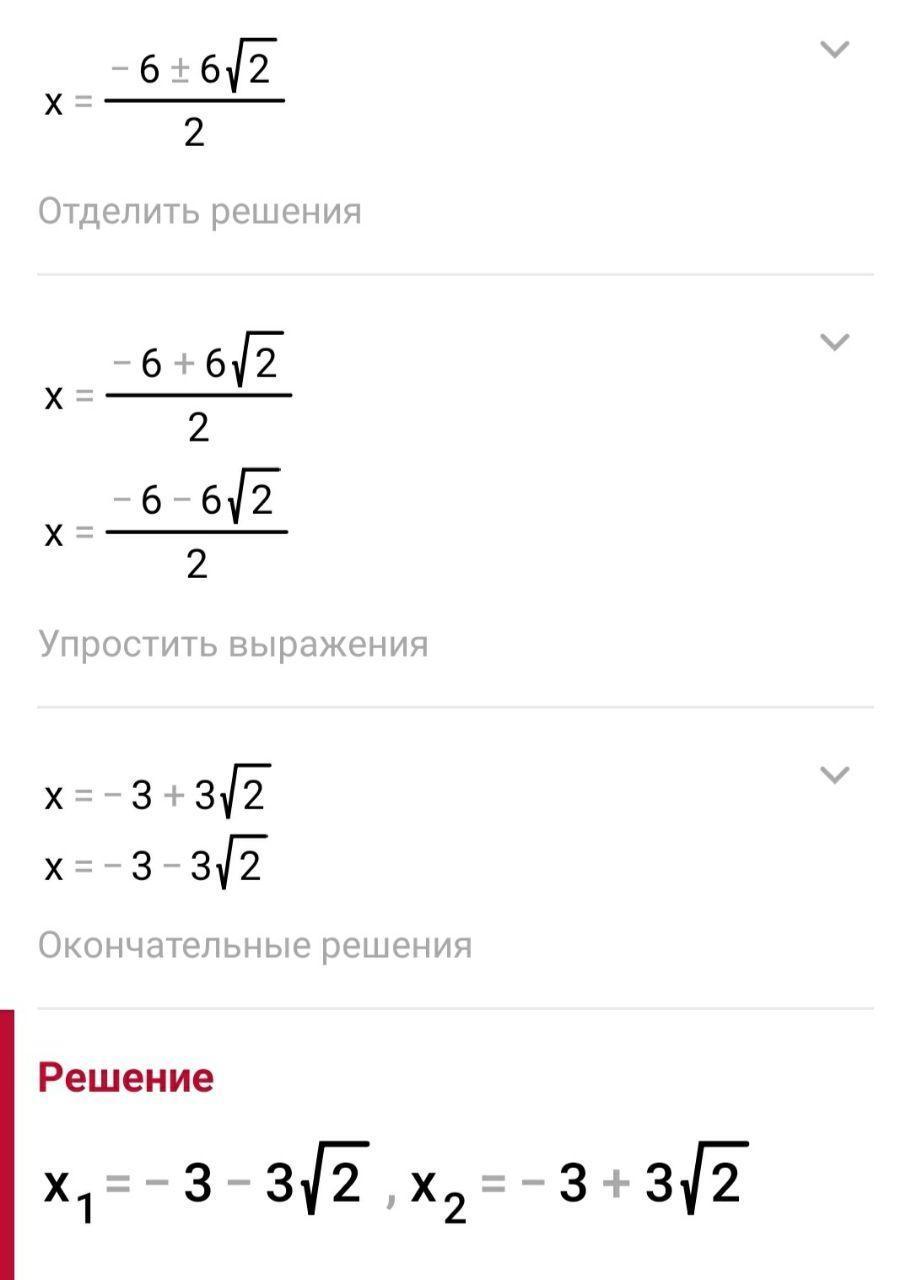Expand the 'Упростить выражения' step chevron
The image size is (911, 1280).
[x=834, y=342]
